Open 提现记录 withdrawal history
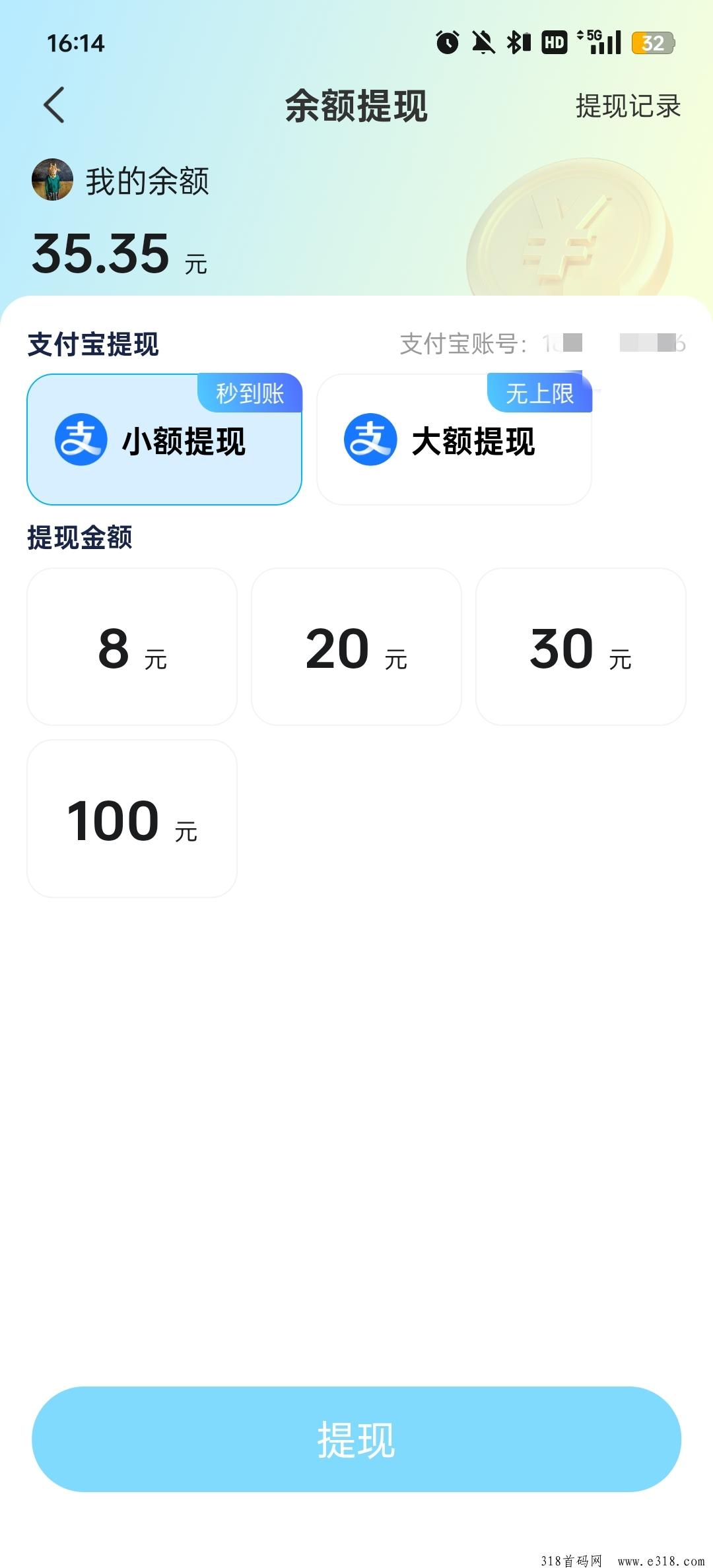The height and width of the screenshot is (1568, 713). coord(627,106)
